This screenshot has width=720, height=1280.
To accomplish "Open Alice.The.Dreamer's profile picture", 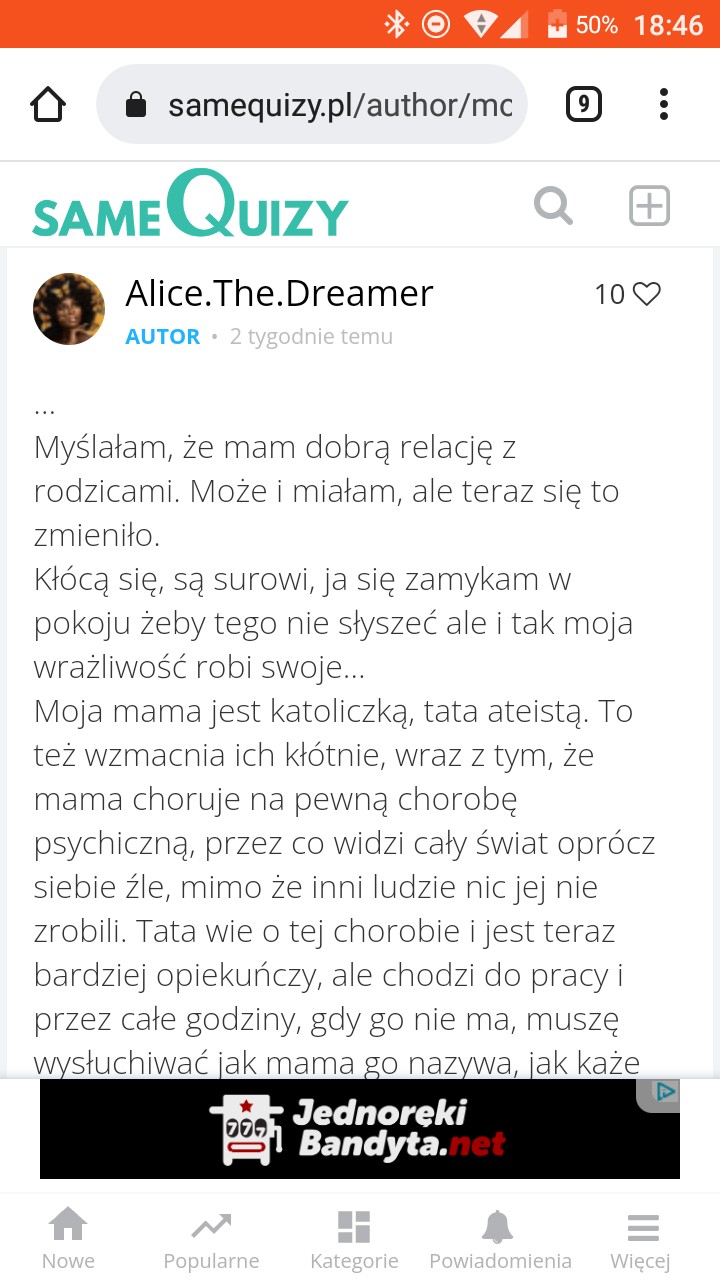I will [x=69, y=309].
